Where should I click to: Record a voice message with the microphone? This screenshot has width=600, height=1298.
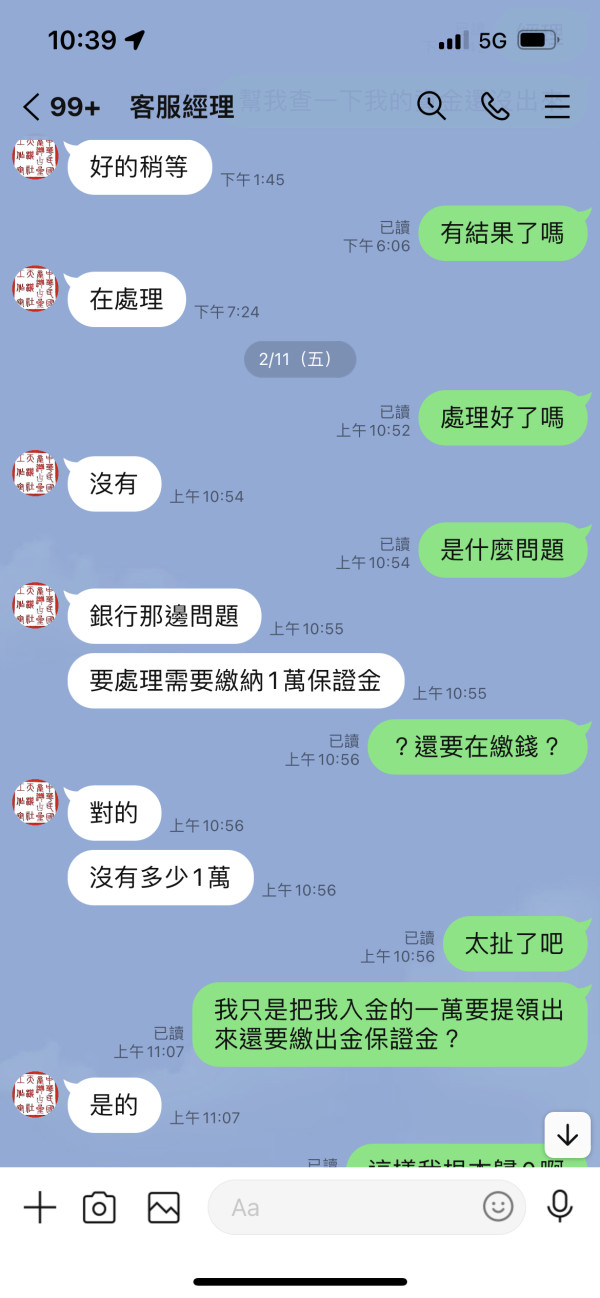[560, 1207]
